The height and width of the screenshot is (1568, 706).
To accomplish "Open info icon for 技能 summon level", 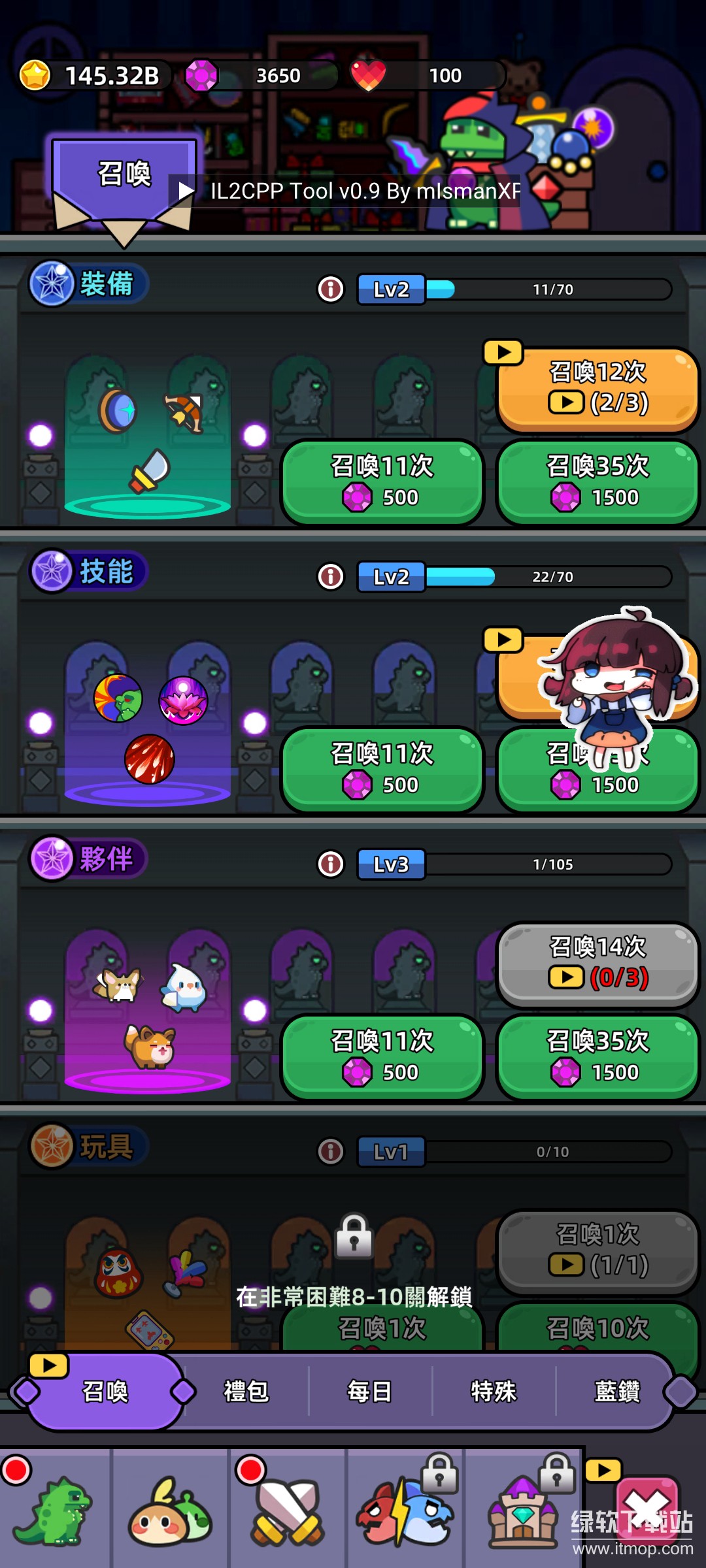I will point(331,576).
